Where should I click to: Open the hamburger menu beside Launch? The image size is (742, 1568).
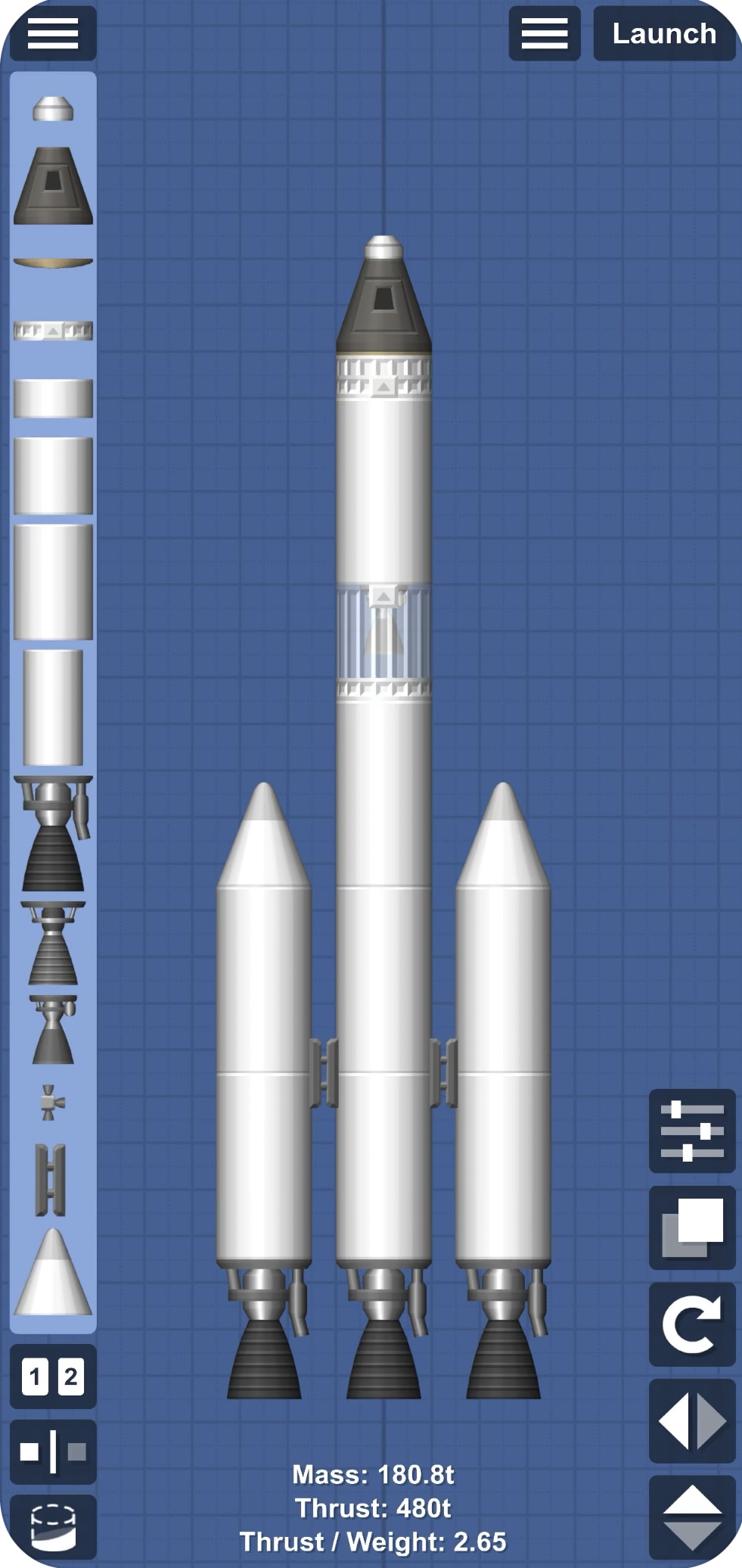[544, 34]
